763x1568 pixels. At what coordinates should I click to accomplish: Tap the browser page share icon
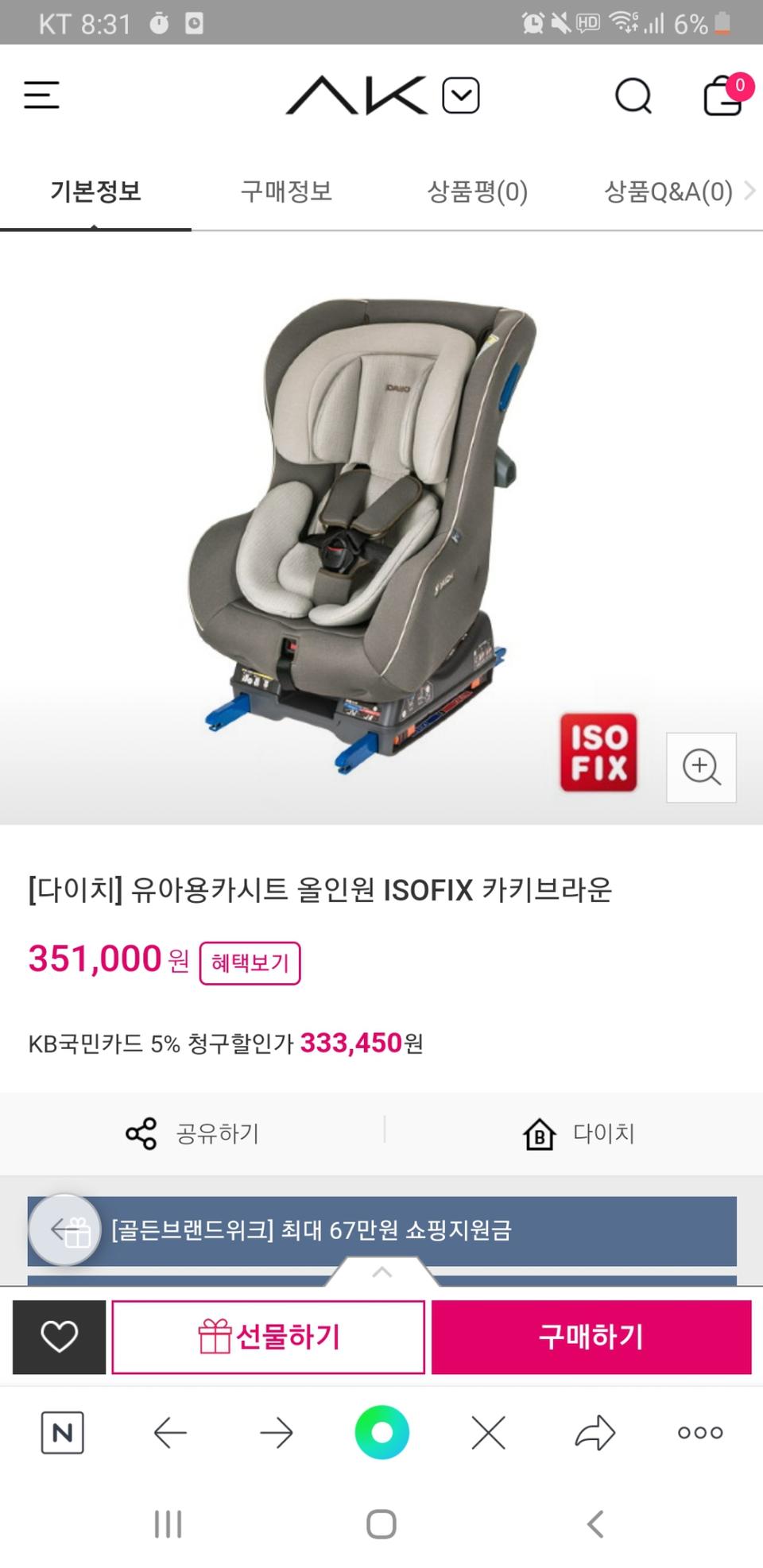[x=593, y=1434]
